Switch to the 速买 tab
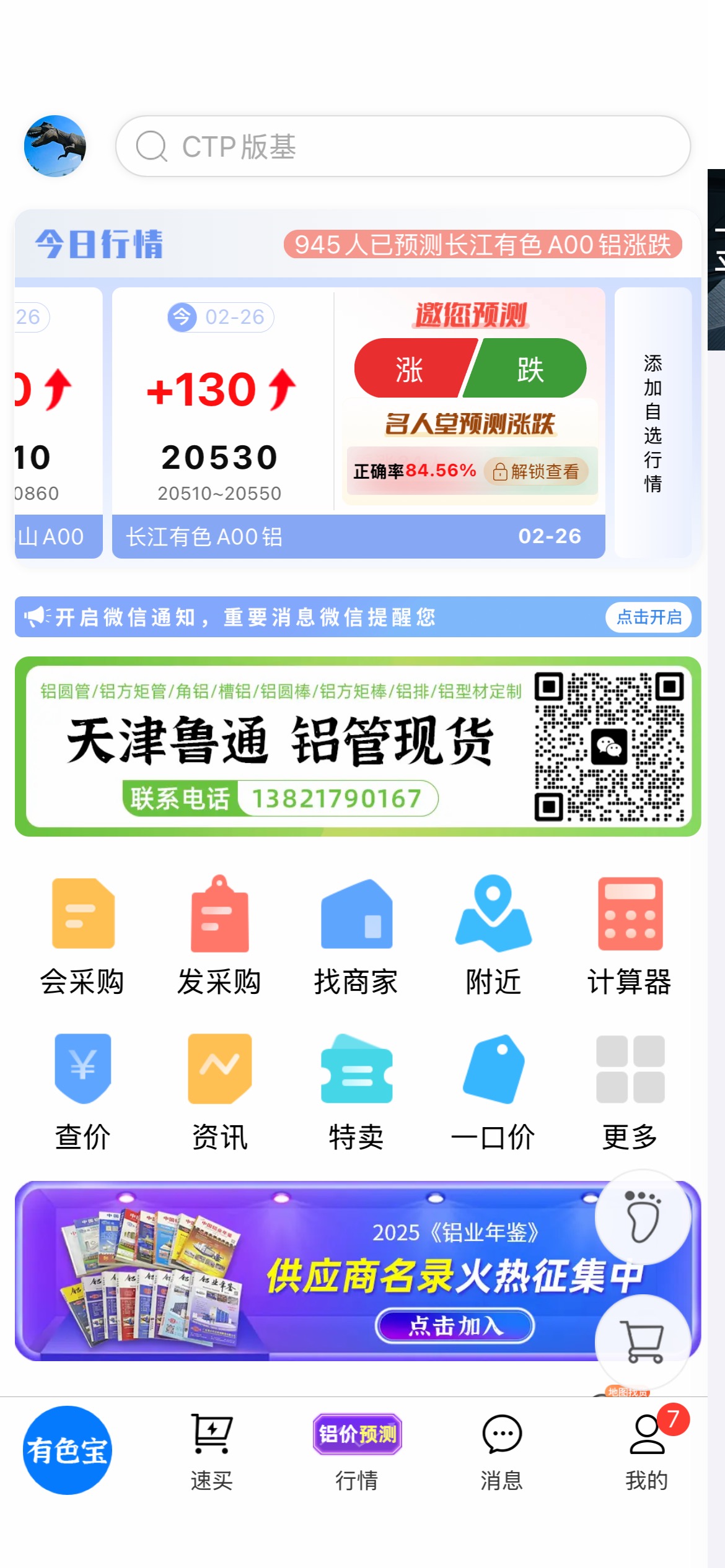This screenshot has height=1568, width=725. tap(211, 1452)
